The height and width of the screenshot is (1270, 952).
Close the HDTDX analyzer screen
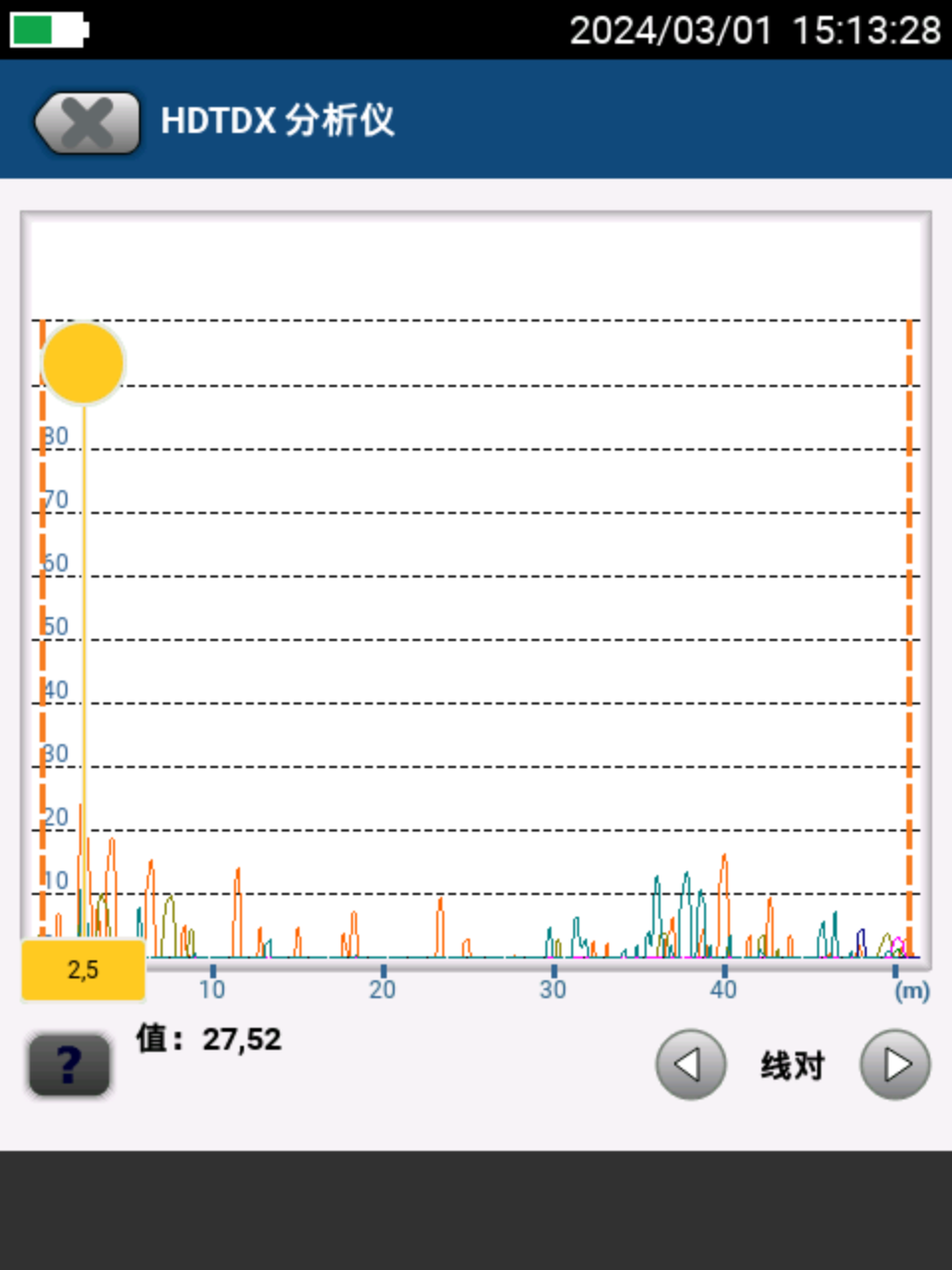87,123
